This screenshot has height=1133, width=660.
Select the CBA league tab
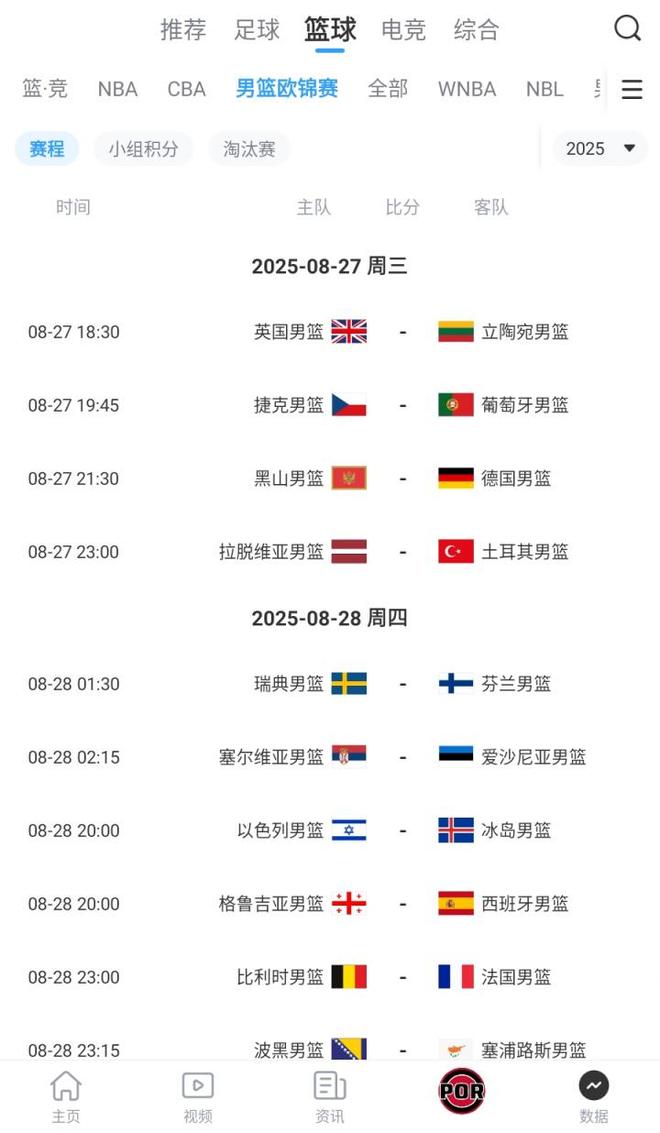[x=186, y=89]
